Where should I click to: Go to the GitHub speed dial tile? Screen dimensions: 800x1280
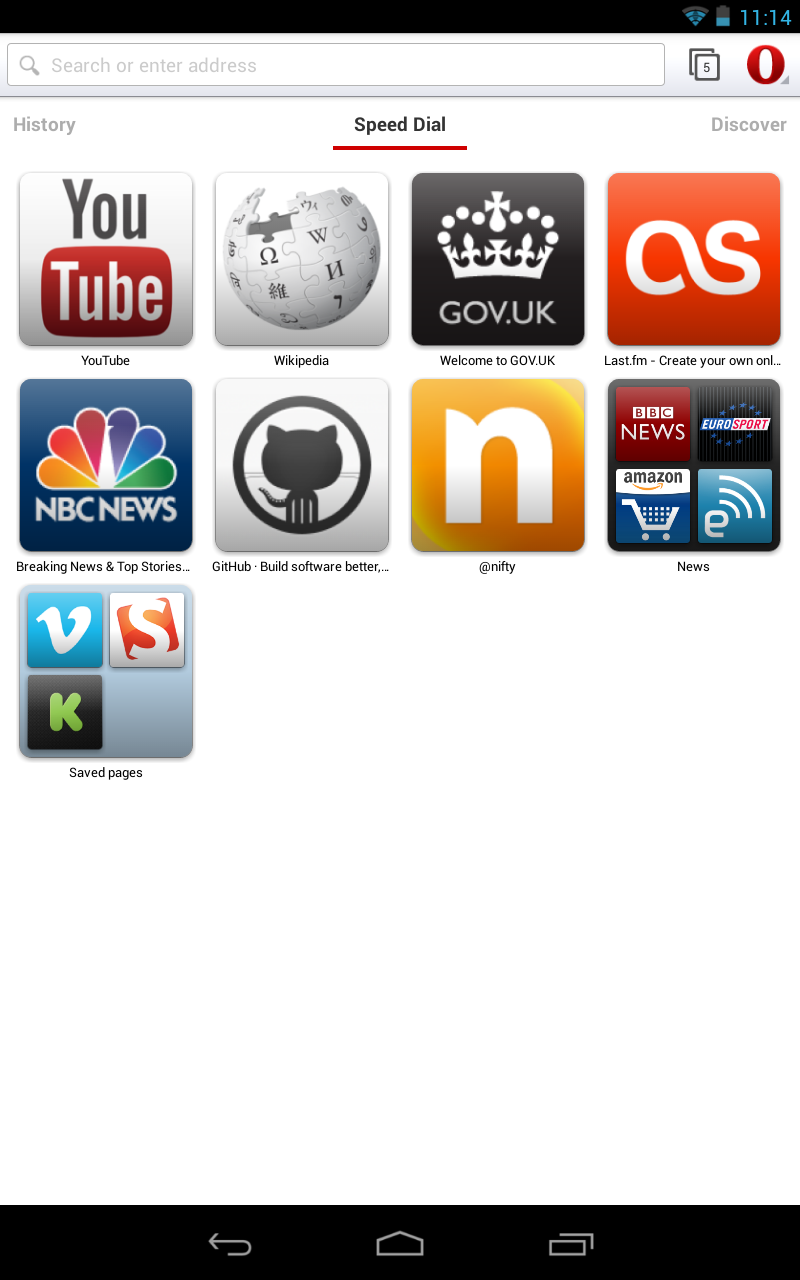coord(302,465)
